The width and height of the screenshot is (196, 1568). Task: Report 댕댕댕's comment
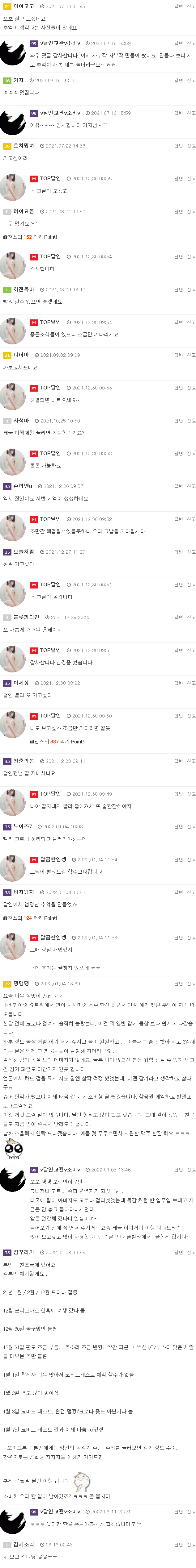[191, 984]
